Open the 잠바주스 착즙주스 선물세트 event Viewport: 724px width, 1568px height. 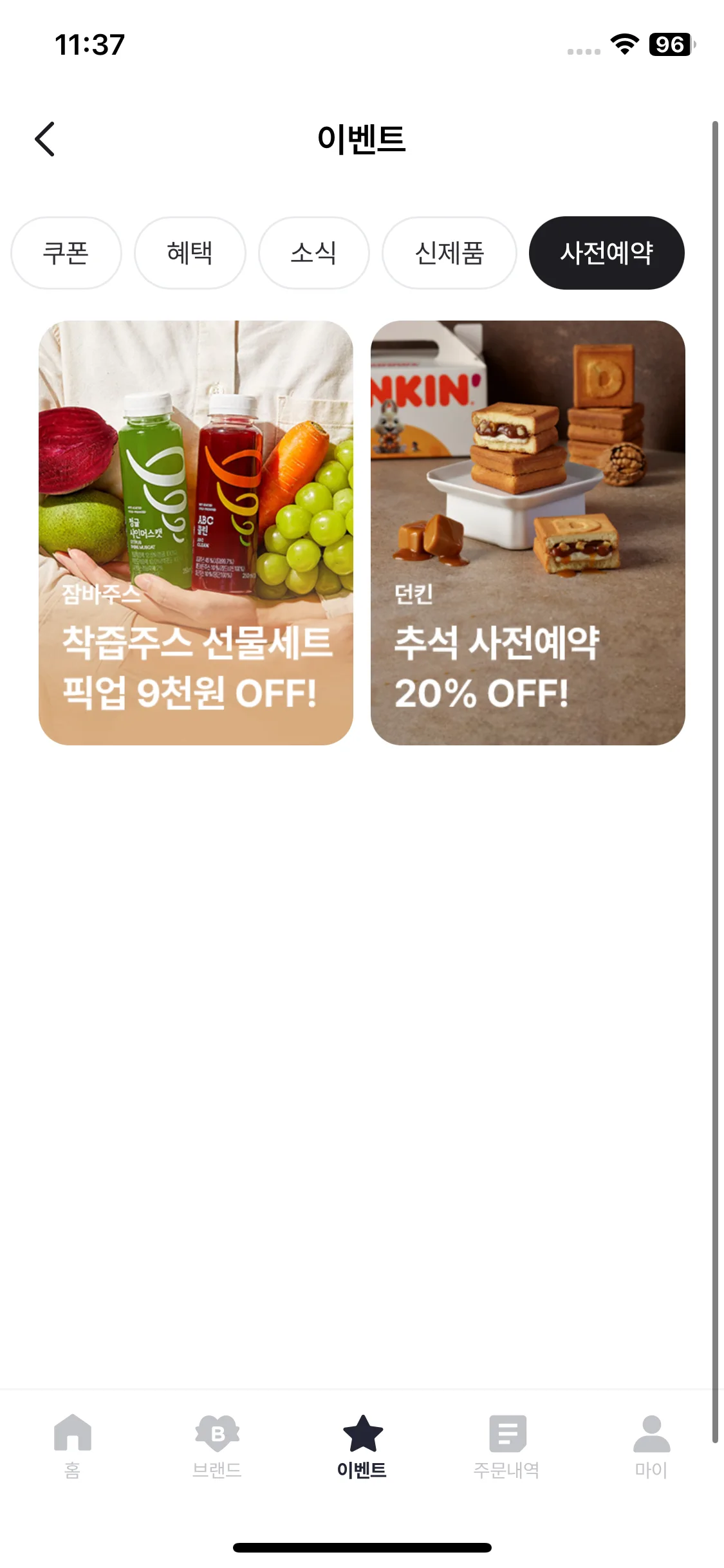(x=196, y=533)
